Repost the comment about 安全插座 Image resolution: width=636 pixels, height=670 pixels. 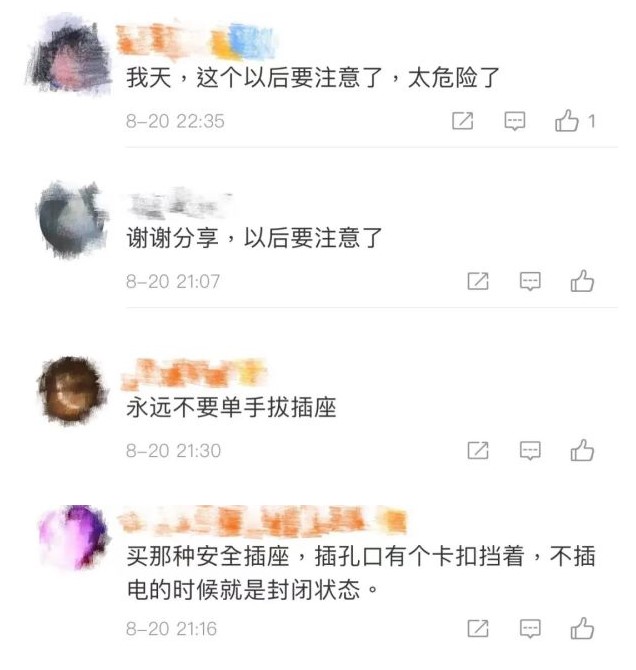(478, 629)
